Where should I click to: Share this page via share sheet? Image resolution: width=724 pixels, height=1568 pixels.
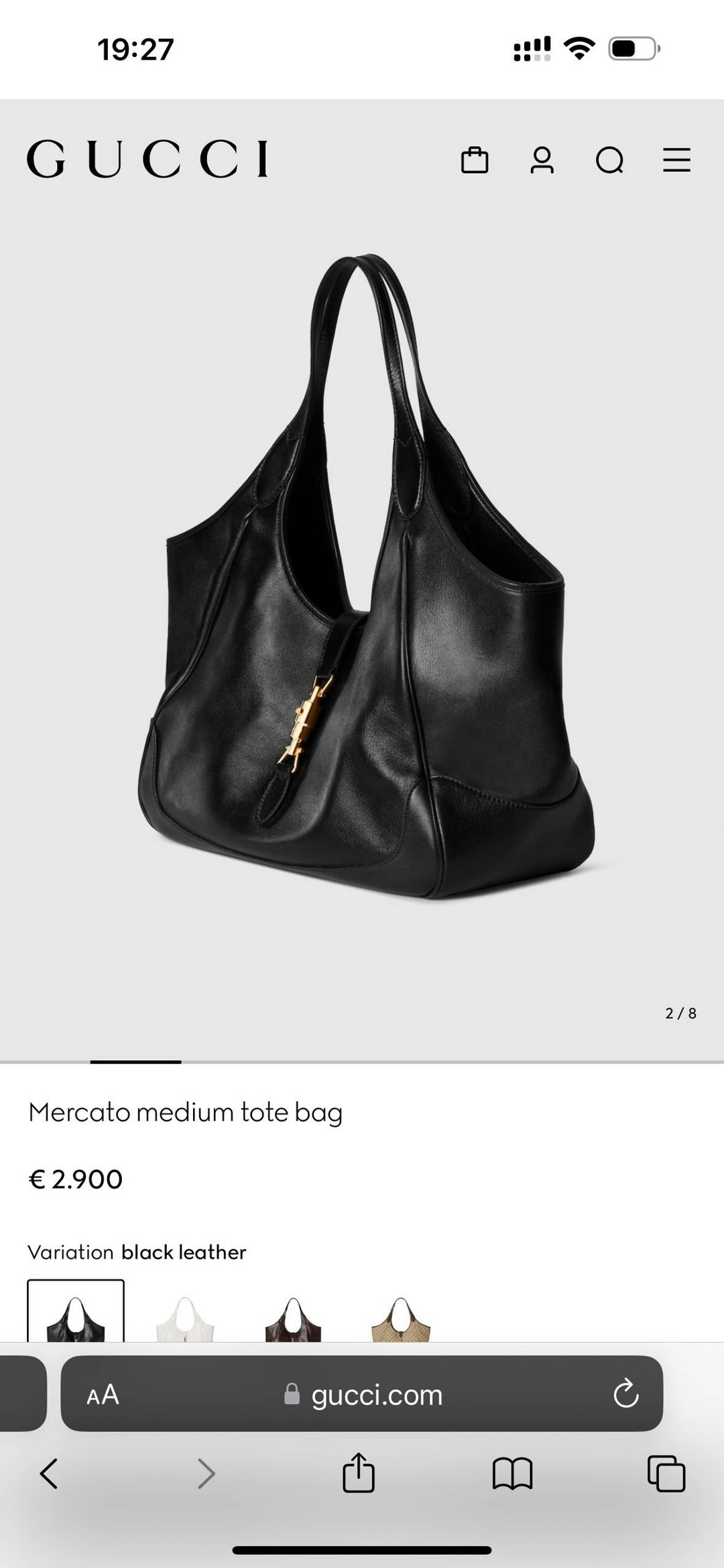pyautogui.click(x=359, y=1472)
